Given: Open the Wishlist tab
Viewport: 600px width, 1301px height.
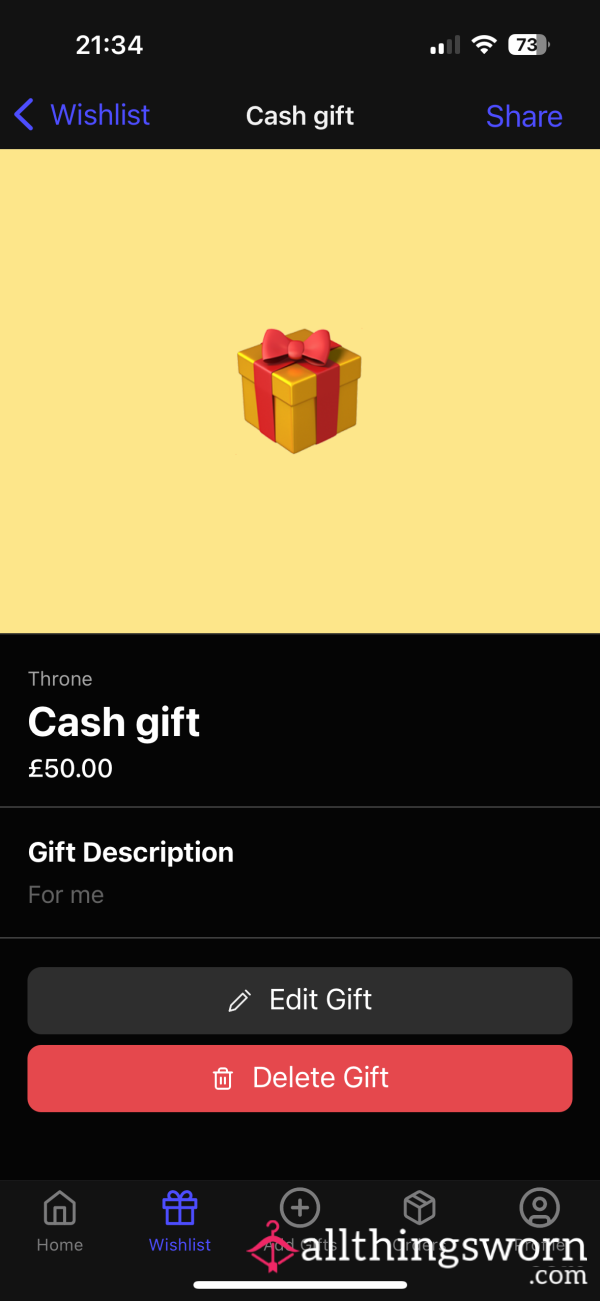Looking at the screenshot, I should (180, 1221).
